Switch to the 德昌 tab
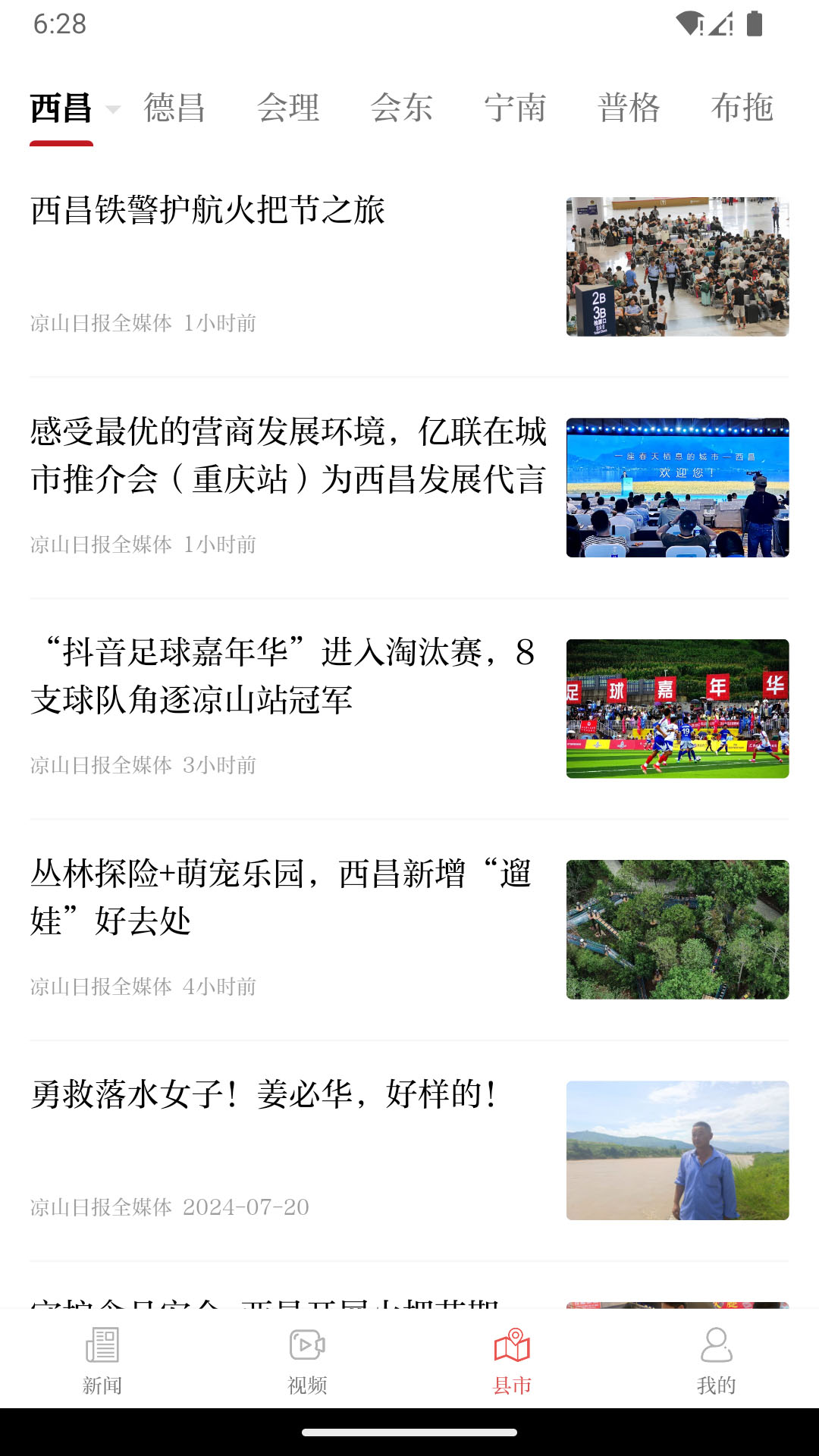 (174, 108)
